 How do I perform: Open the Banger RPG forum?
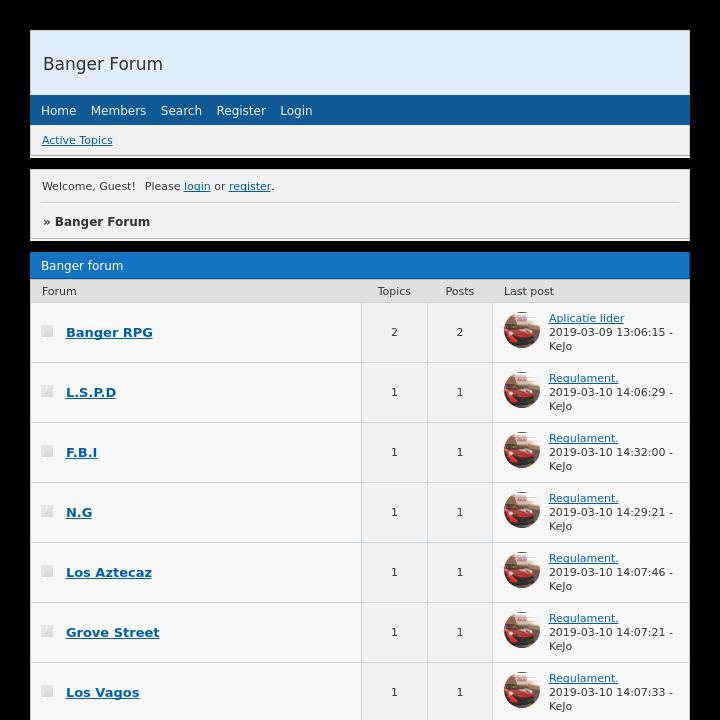[x=109, y=332]
